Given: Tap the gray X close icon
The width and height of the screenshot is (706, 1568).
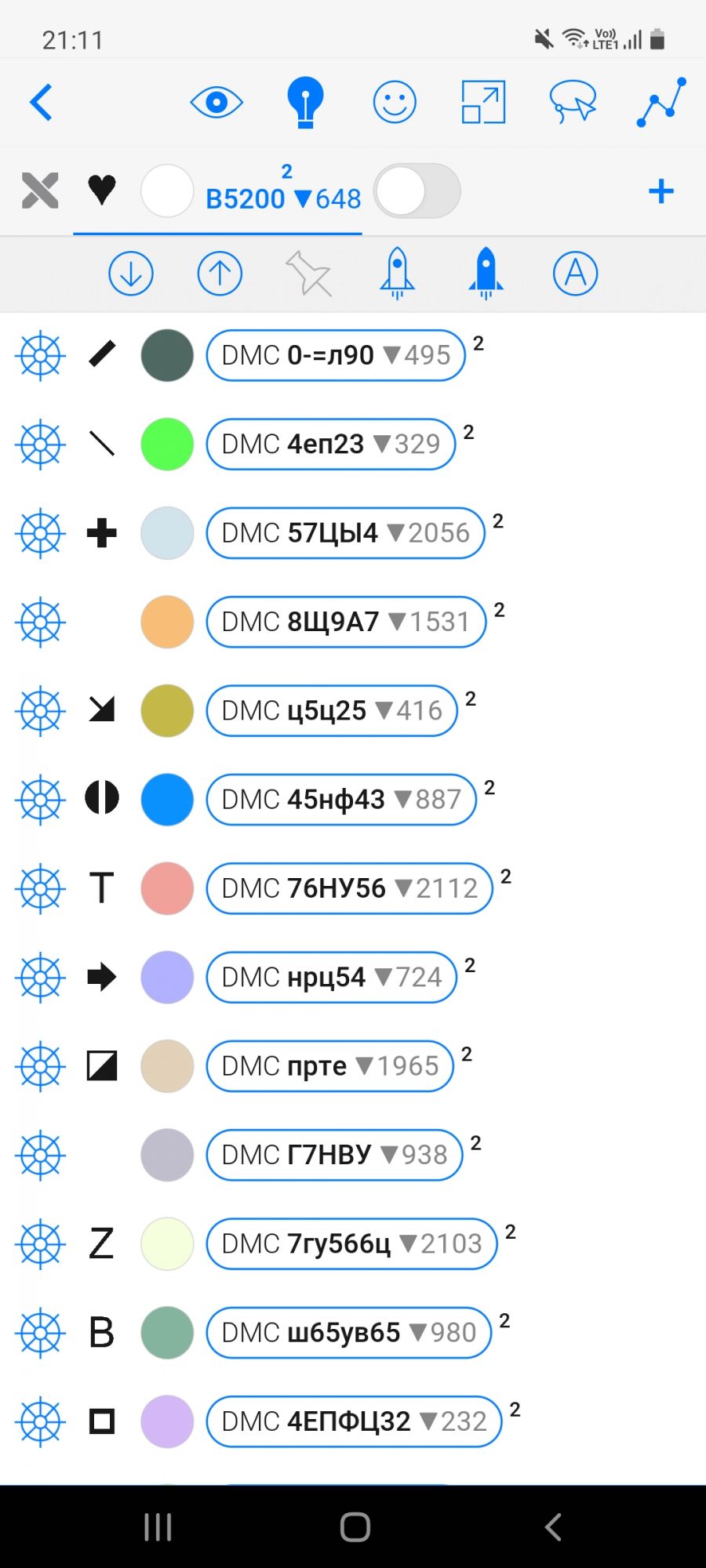Looking at the screenshot, I should click(x=40, y=191).
